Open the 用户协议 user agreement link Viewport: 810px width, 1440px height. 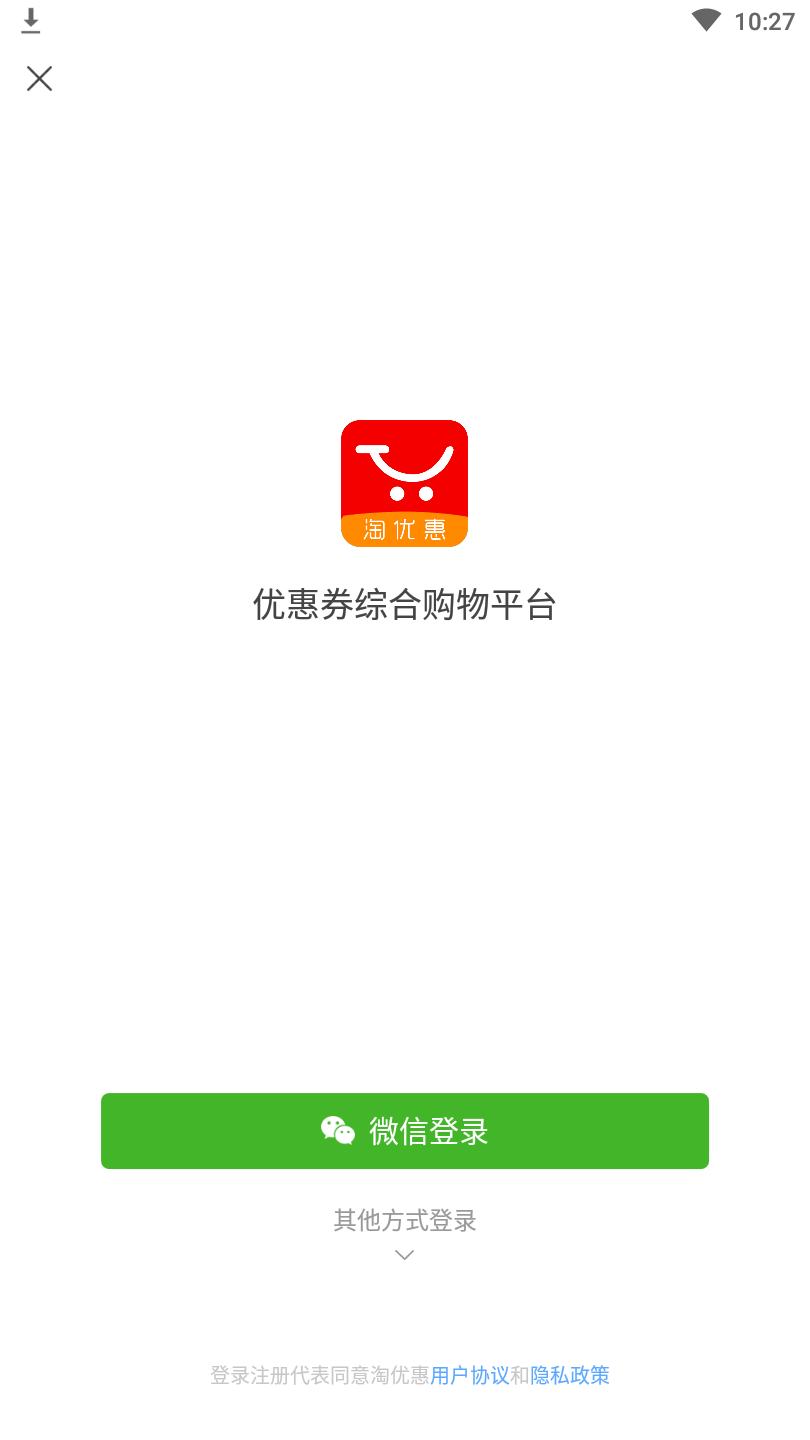470,1375
